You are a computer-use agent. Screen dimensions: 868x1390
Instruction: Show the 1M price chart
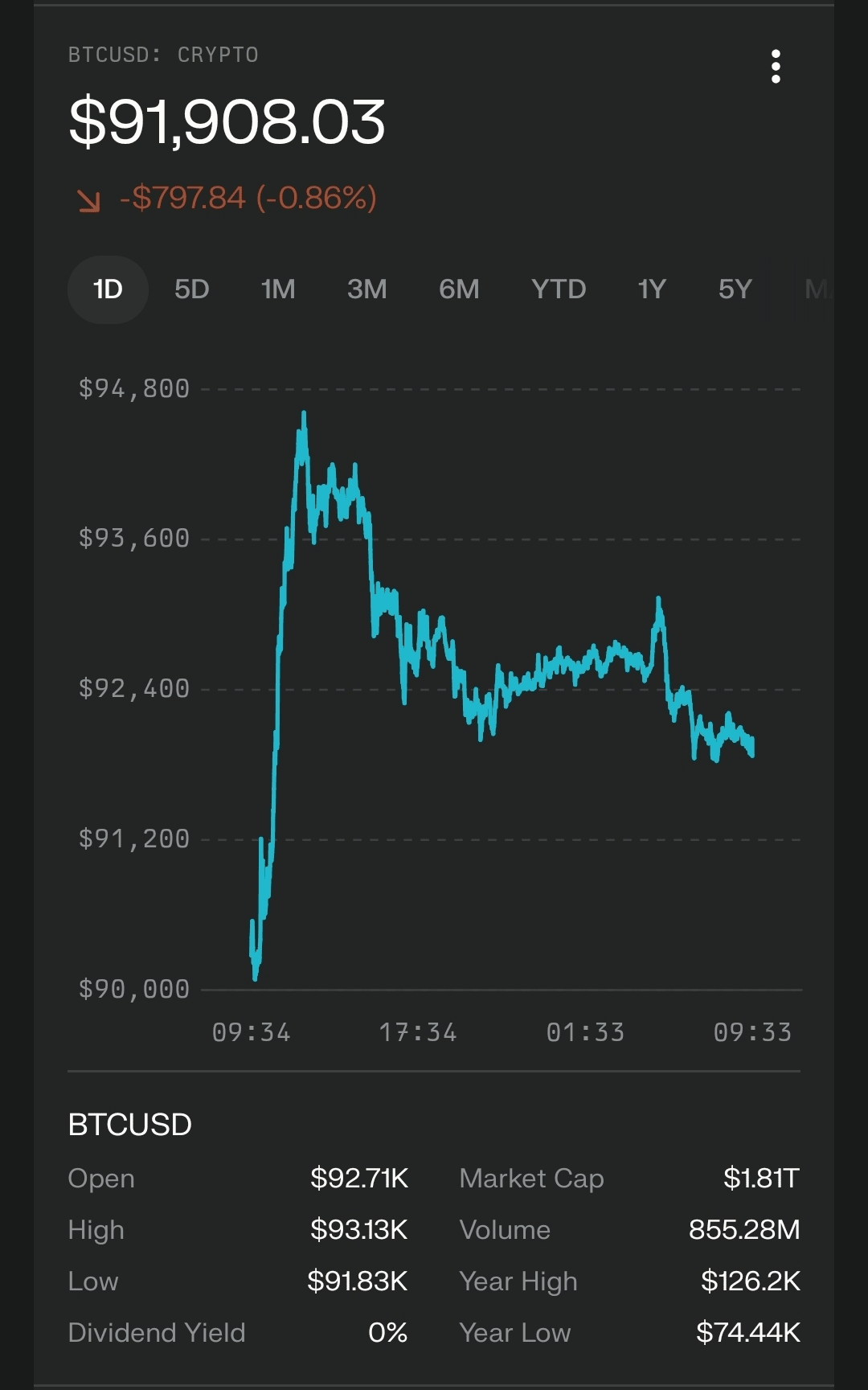[x=278, y=289]
